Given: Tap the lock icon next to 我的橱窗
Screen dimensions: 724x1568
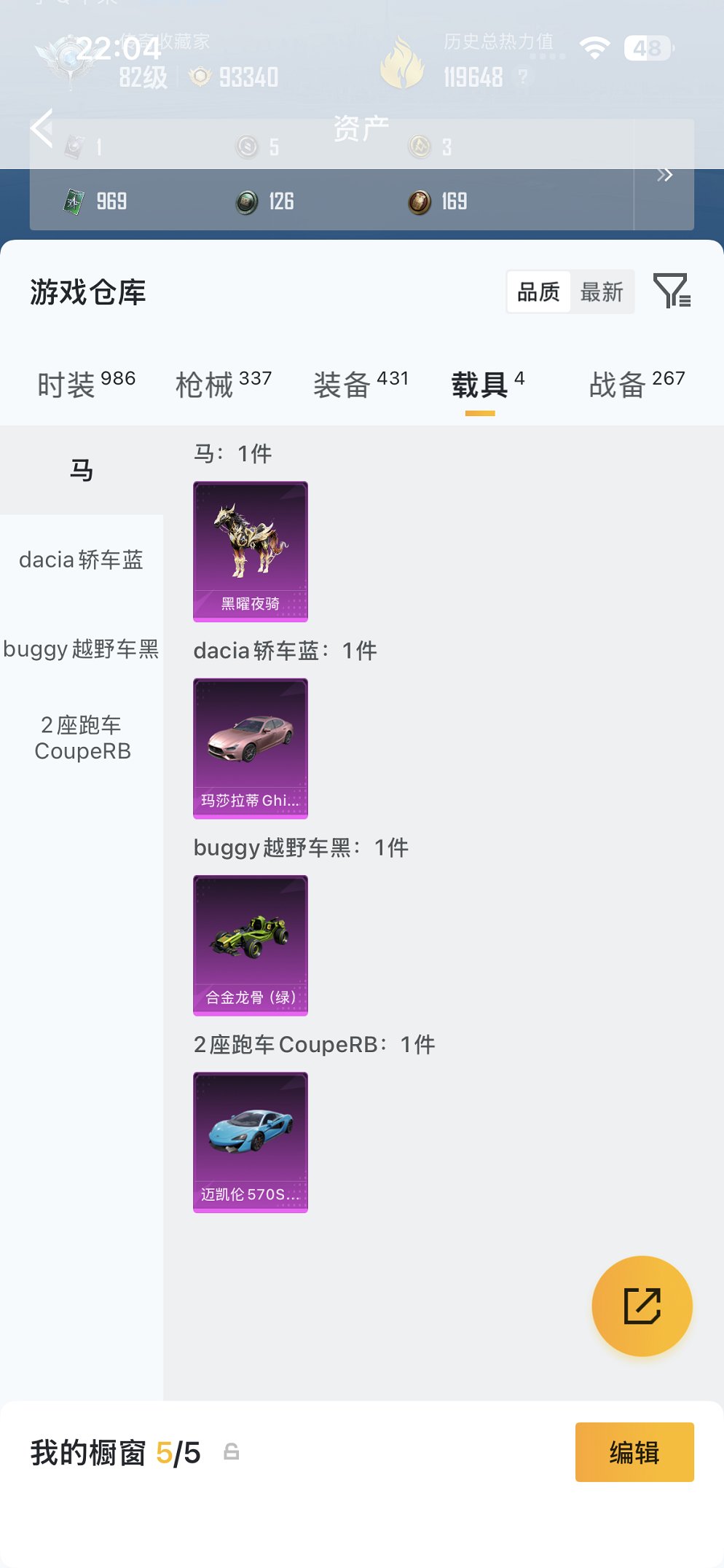Looking at the screenshot, I should (231, 1452).
